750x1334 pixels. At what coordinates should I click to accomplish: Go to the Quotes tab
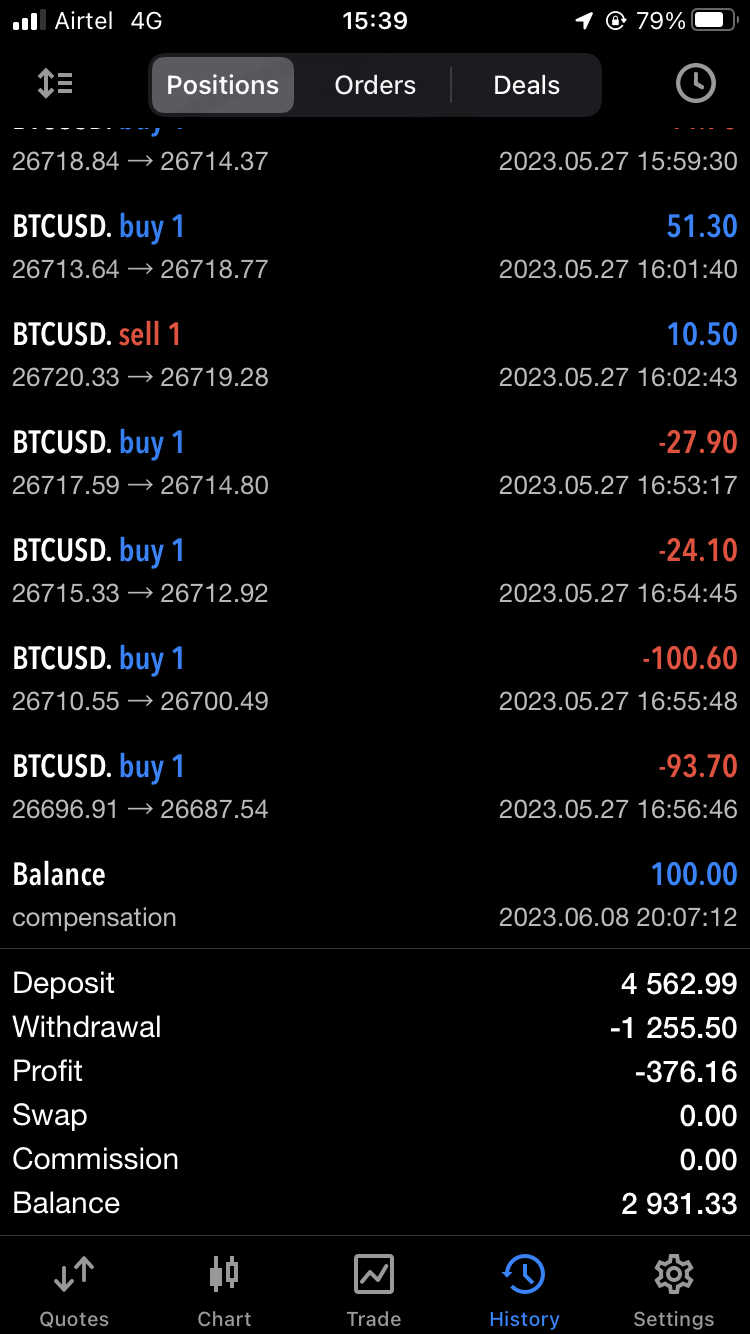pyautogui.click(x=74, y=1290)
